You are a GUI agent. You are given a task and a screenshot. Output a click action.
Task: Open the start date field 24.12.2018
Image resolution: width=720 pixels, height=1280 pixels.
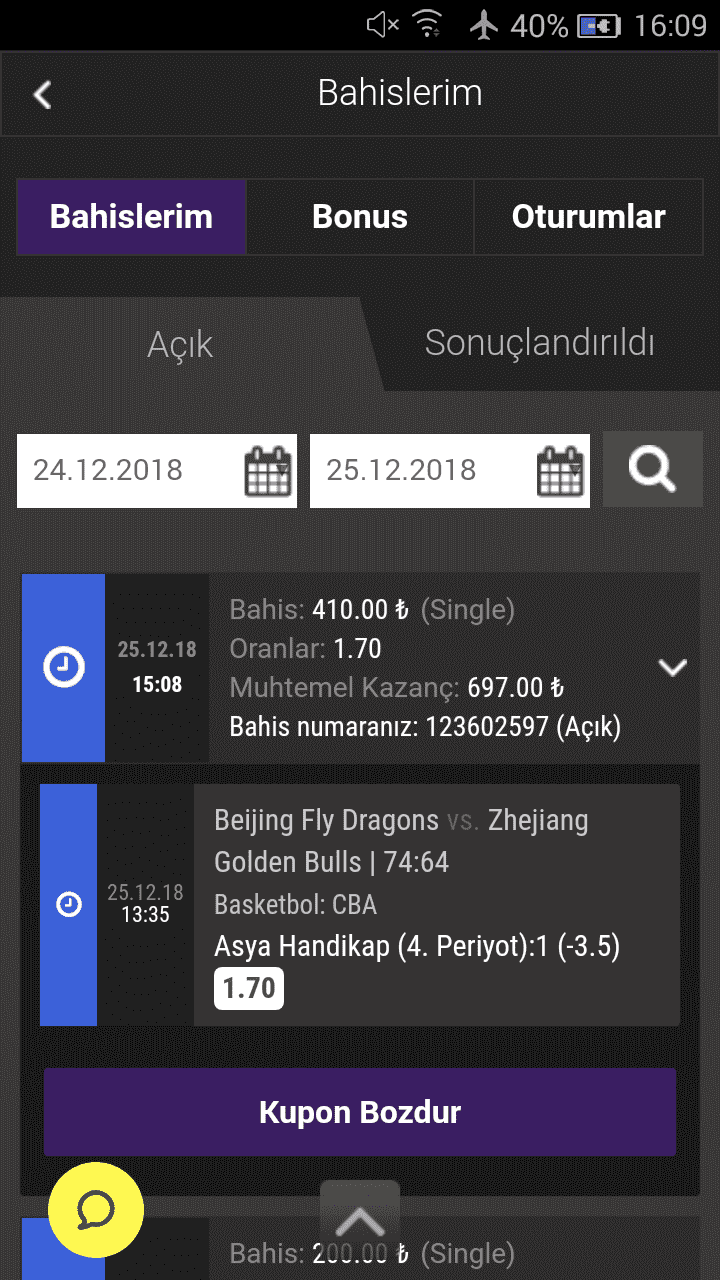point(157,470)
